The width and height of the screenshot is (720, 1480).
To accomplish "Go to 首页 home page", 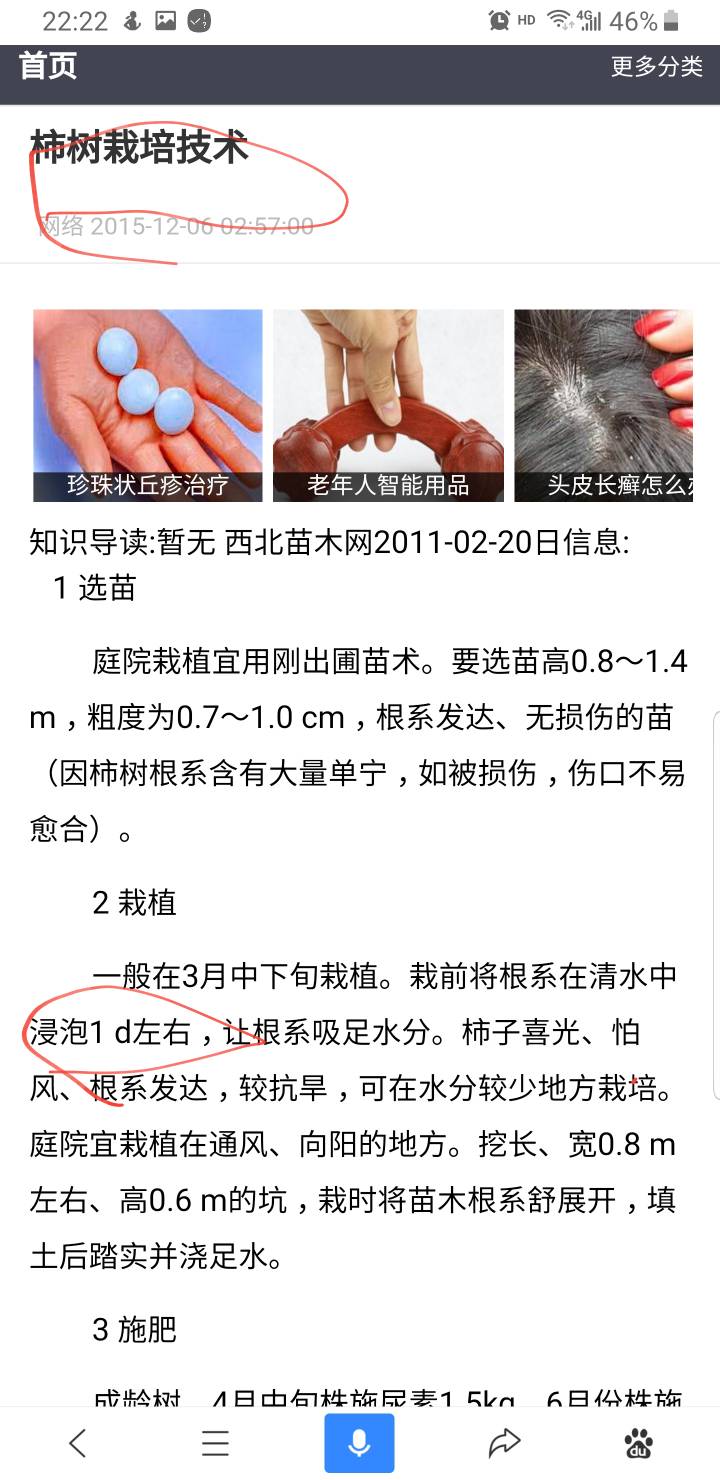I will [48, 66].
